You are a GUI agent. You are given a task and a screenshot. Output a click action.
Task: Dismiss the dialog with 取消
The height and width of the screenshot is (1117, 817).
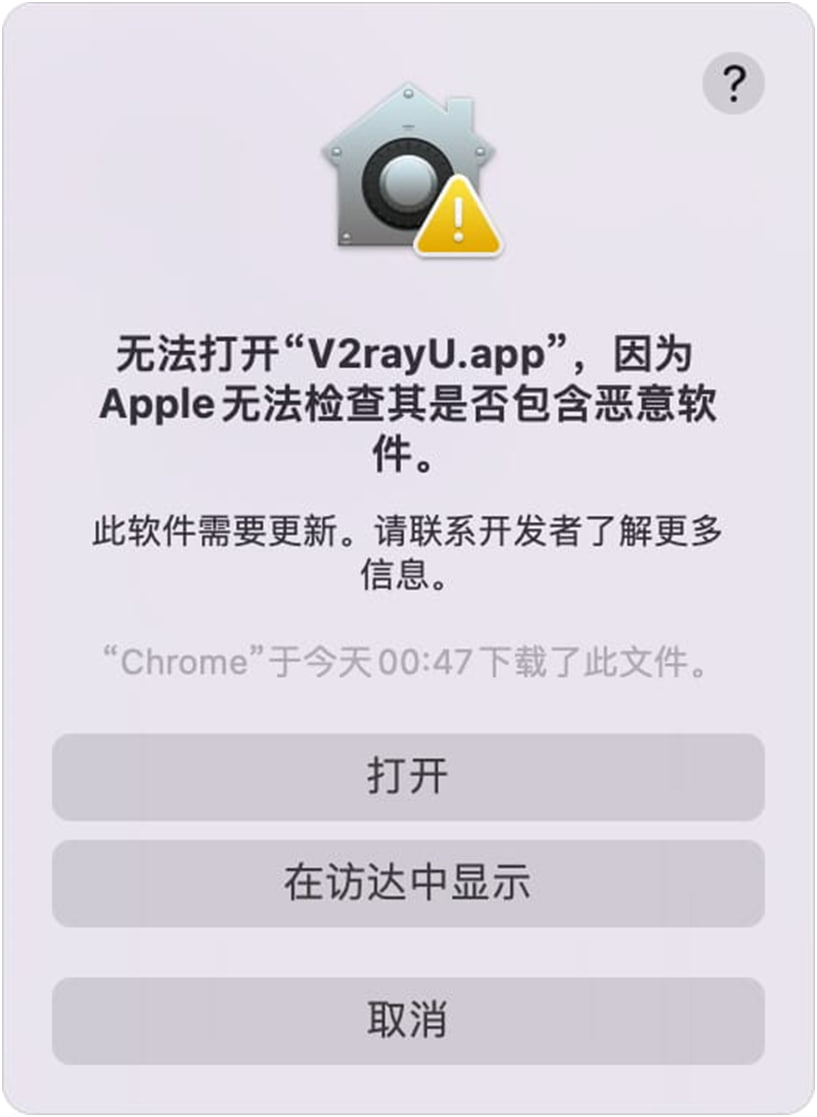point(408,1020)
